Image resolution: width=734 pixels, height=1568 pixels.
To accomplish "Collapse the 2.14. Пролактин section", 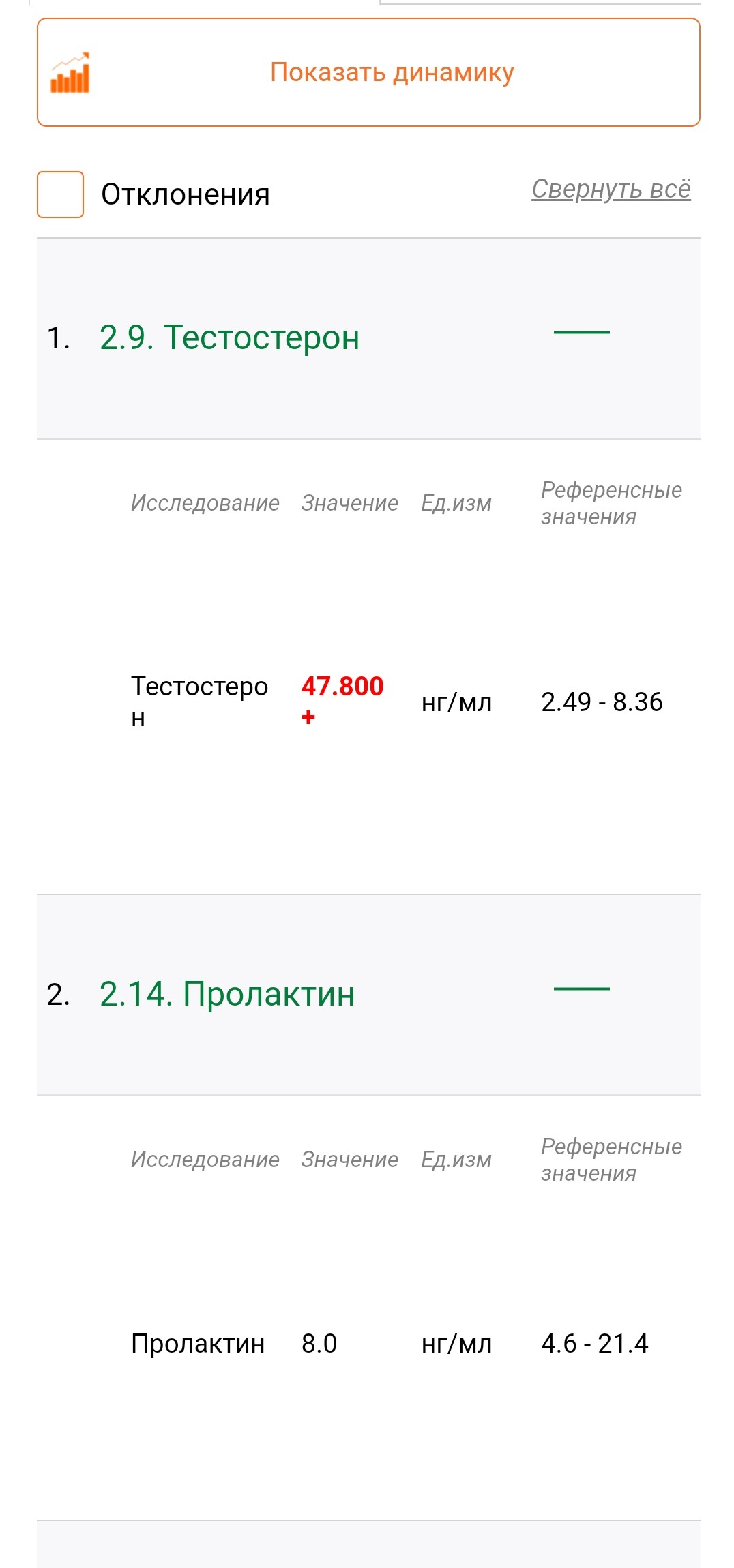I will [x=581, y=989].
